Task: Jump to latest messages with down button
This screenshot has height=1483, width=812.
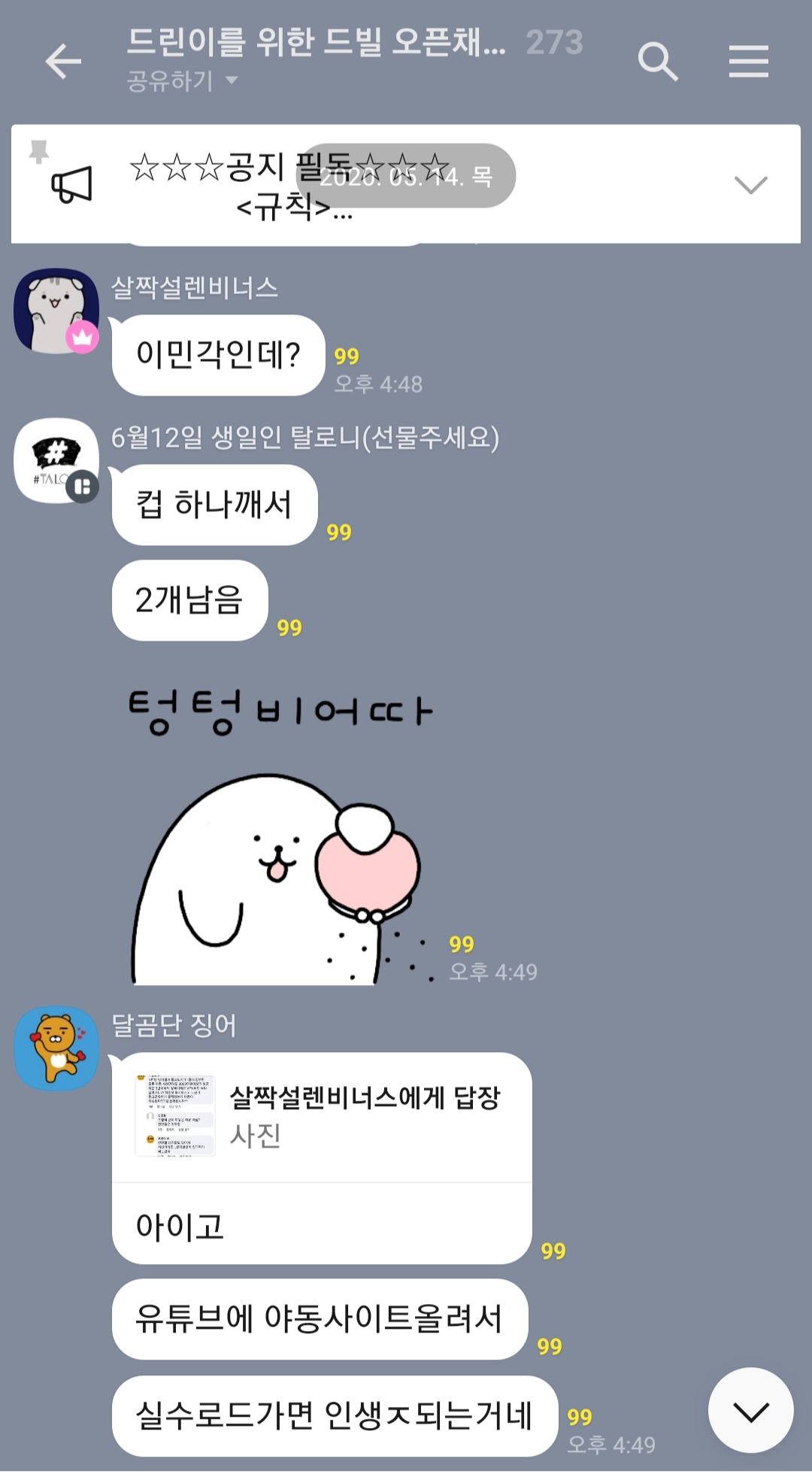Action: (x=751, y=1411)
